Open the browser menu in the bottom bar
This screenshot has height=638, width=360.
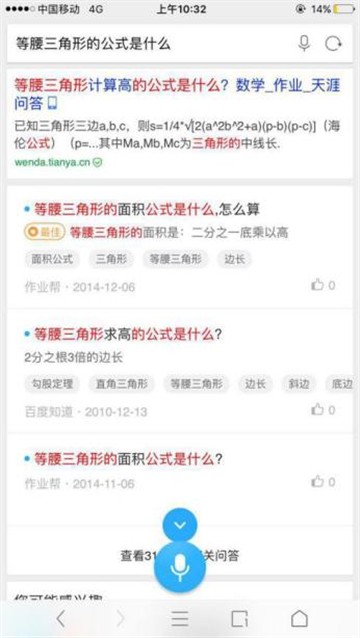point(179,619)
